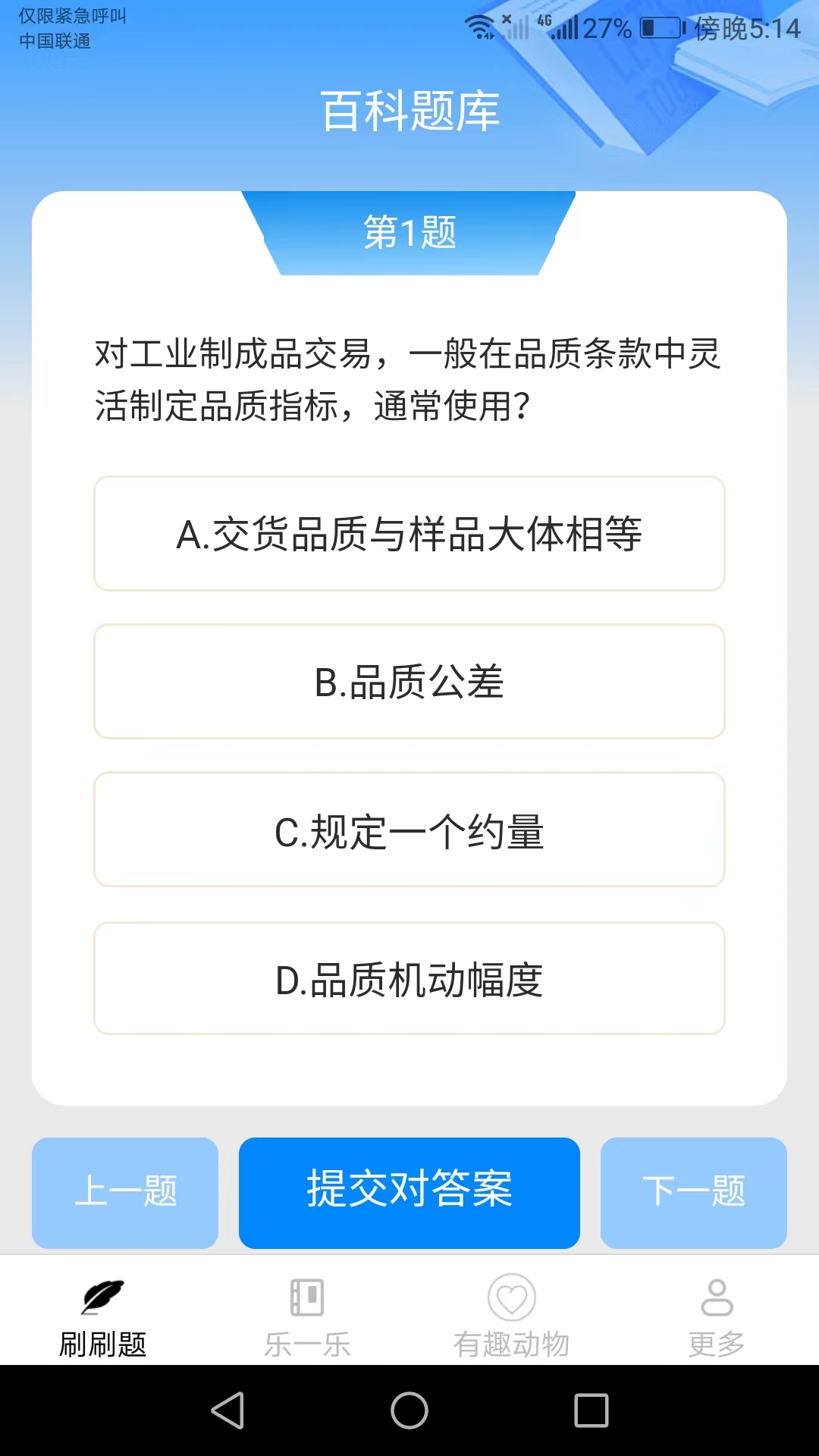Tap the system back button
Image resolution: width=819 pixels, height=1456 pixels.
(227, 1410)
